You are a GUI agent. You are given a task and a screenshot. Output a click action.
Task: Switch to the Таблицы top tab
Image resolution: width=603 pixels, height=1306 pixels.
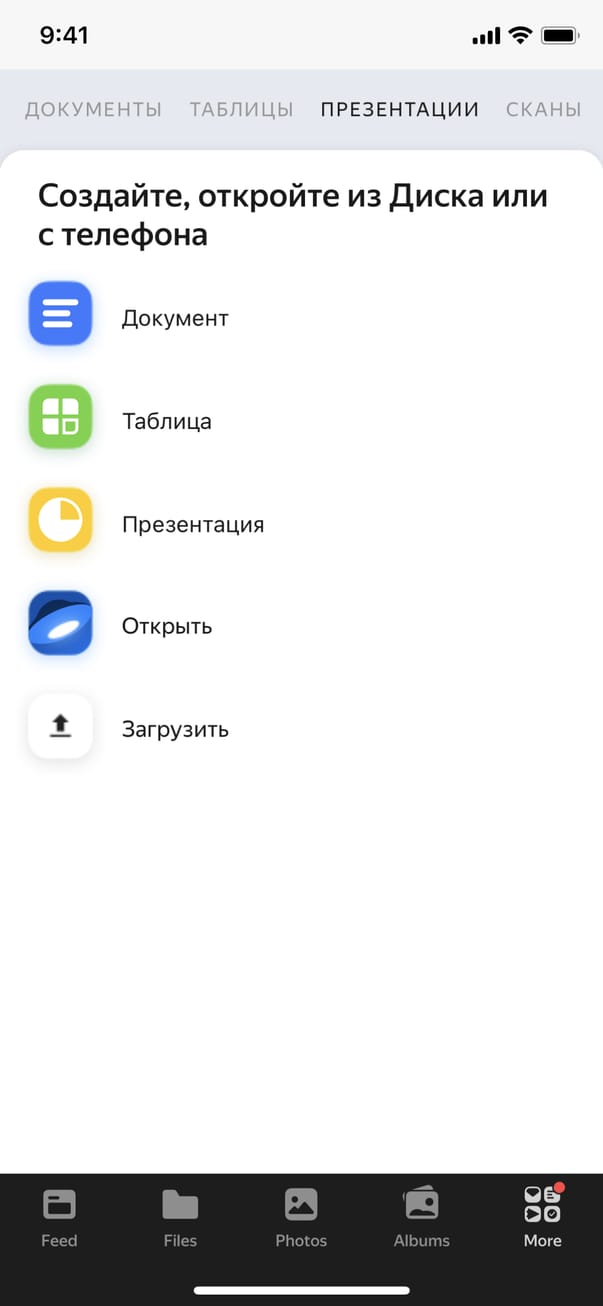(241, 110)
